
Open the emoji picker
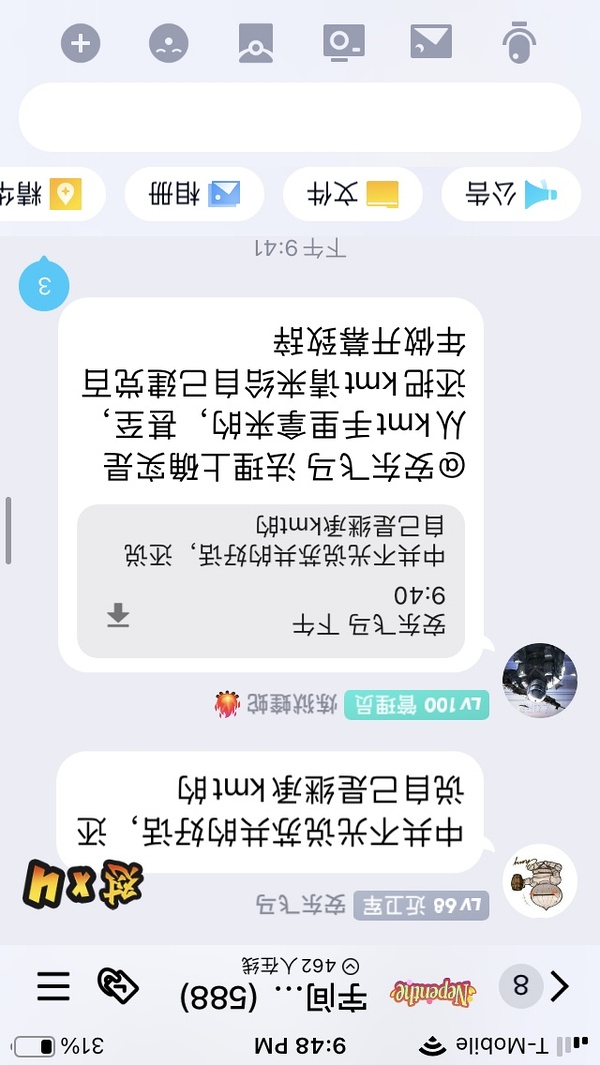[168, 43]
